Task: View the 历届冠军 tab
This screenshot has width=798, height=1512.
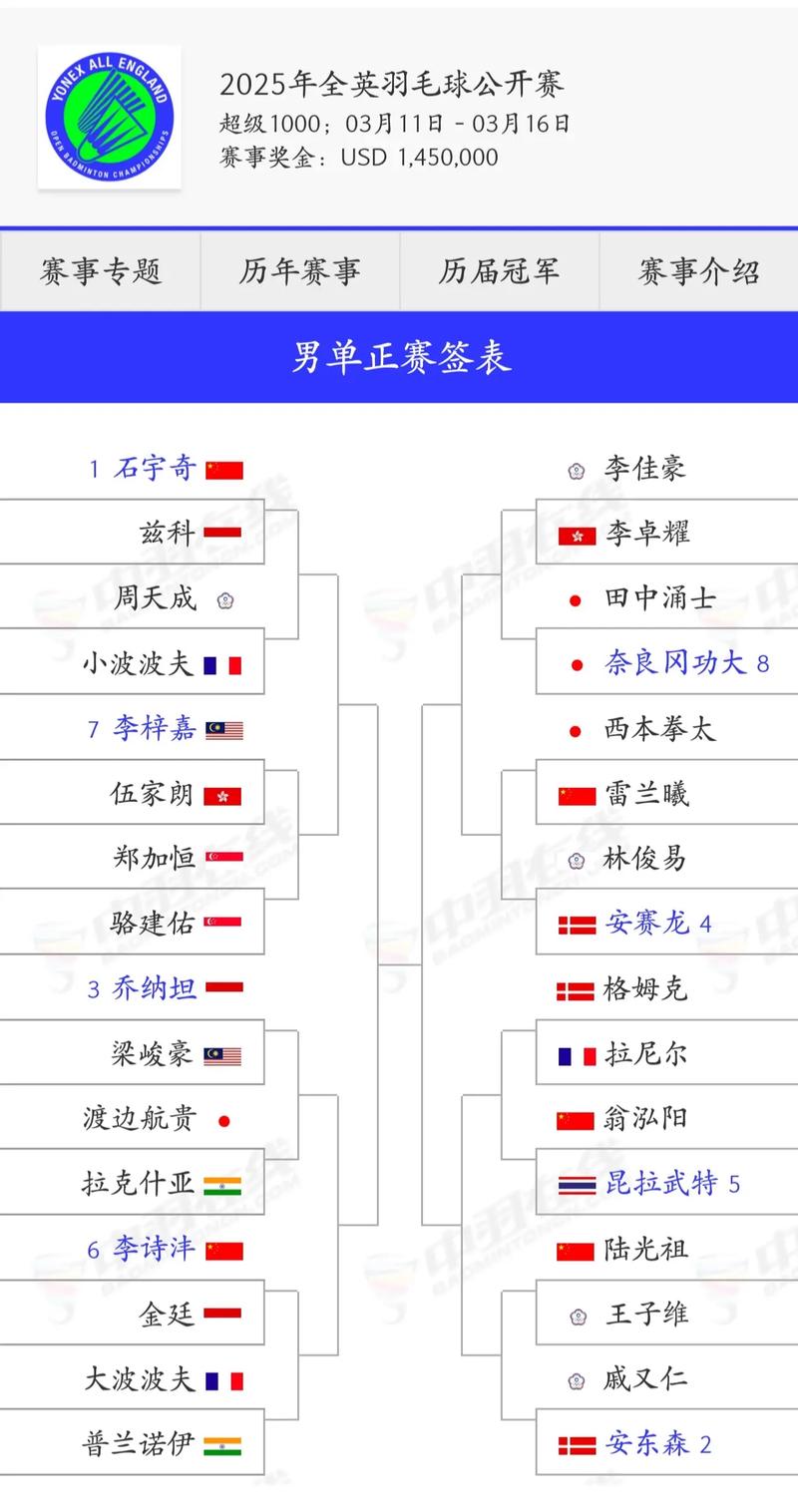Action: pos(499,271)
